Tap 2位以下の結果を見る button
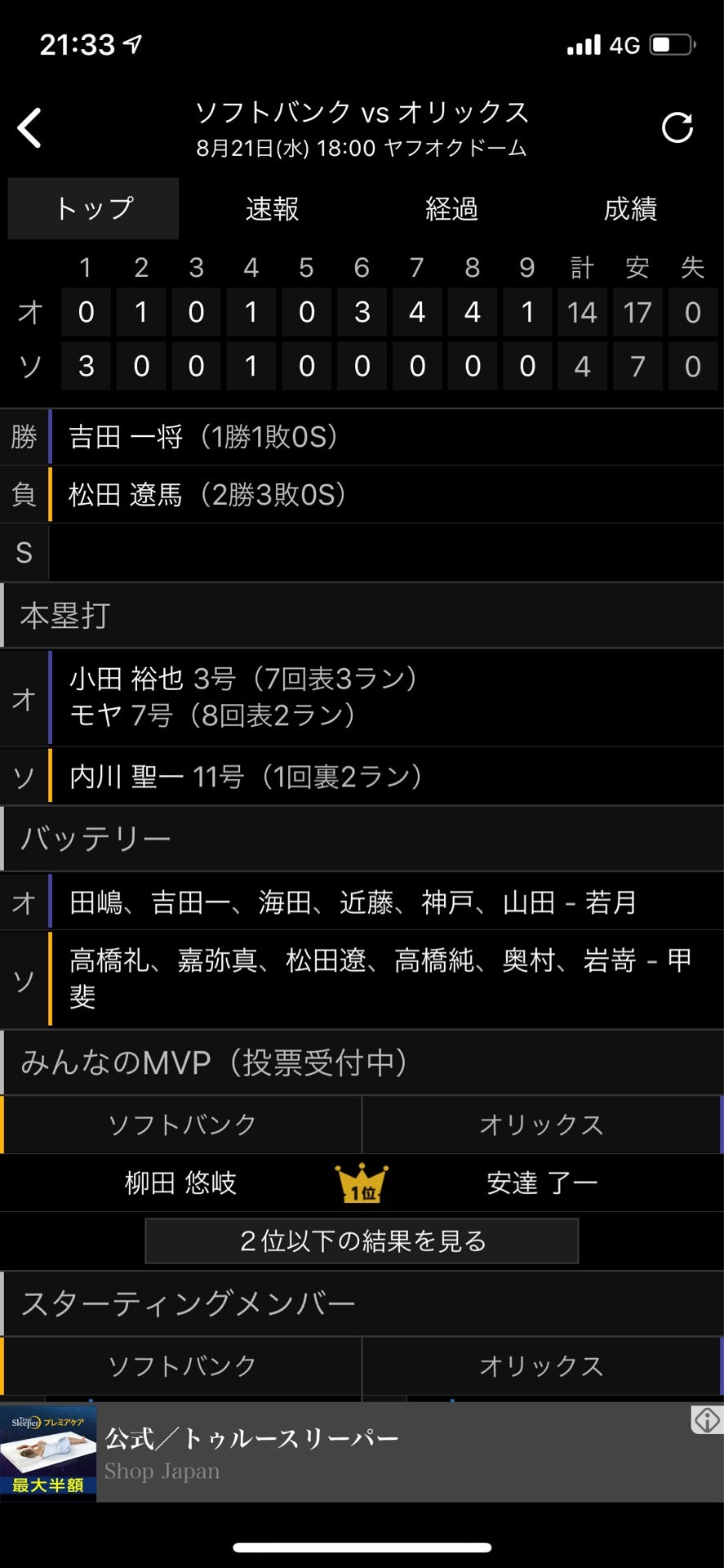The height and width of the screenshot is (1568, 724). click(362, 1241)
